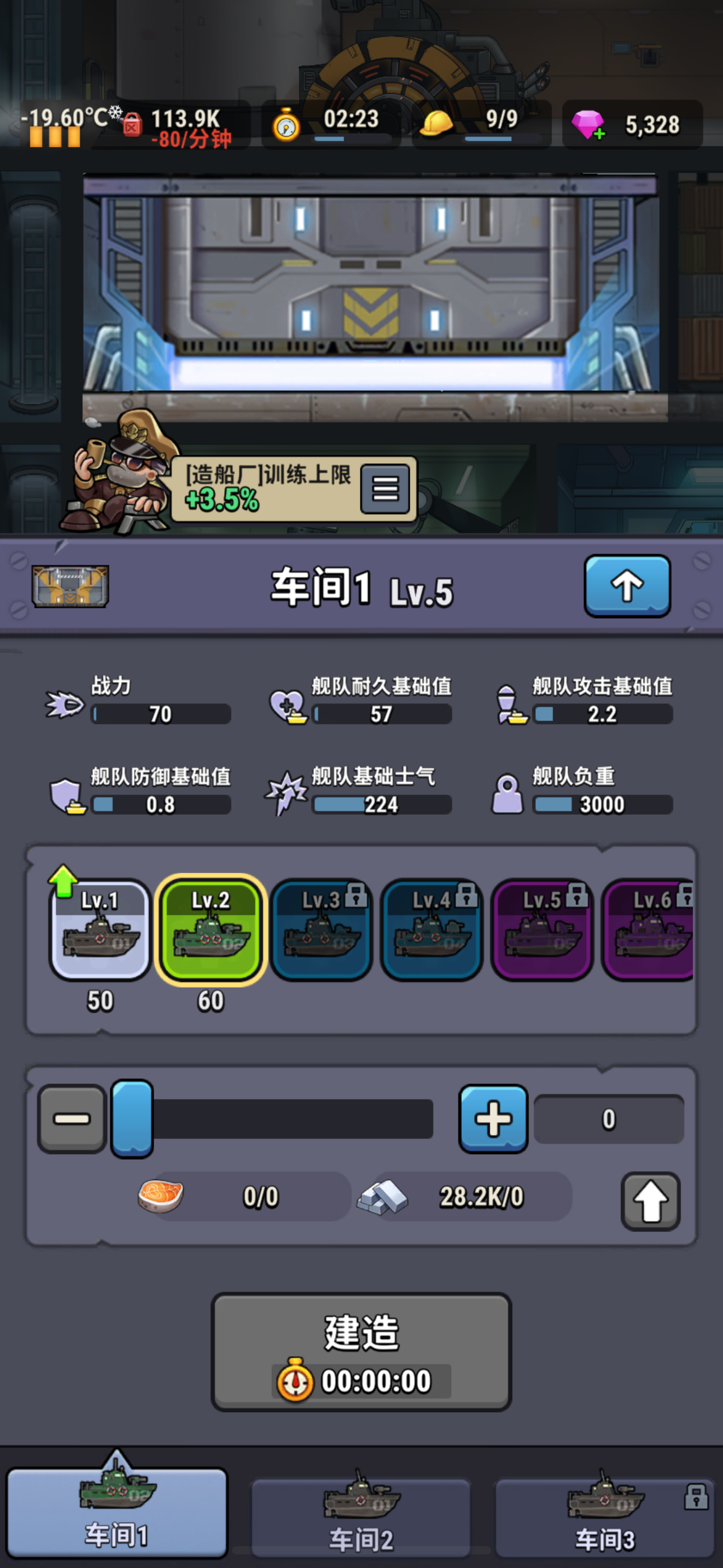723x1568 pixels.
Task: Tap the locked Lv.3 ship
Action: 321,929
